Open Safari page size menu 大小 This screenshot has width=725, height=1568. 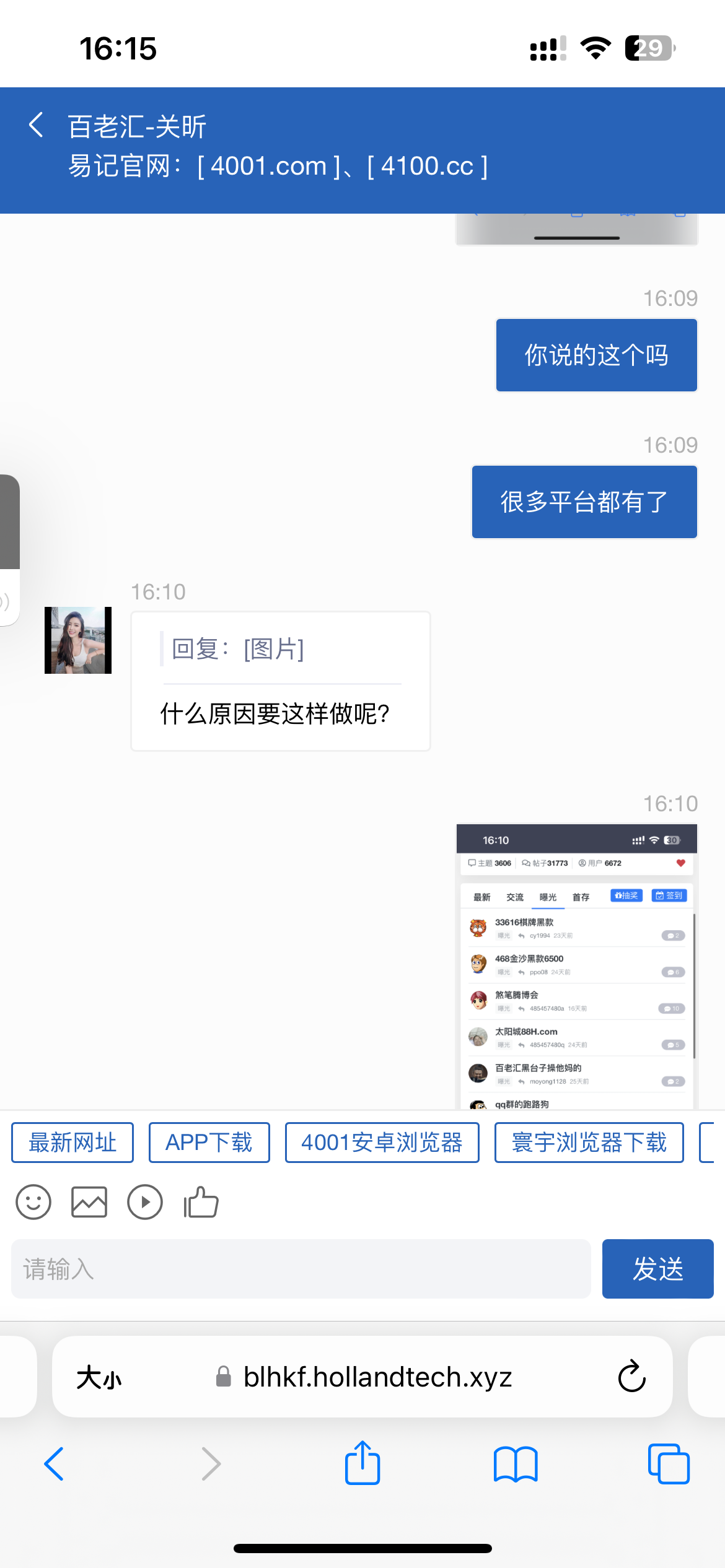[99, 1378]
